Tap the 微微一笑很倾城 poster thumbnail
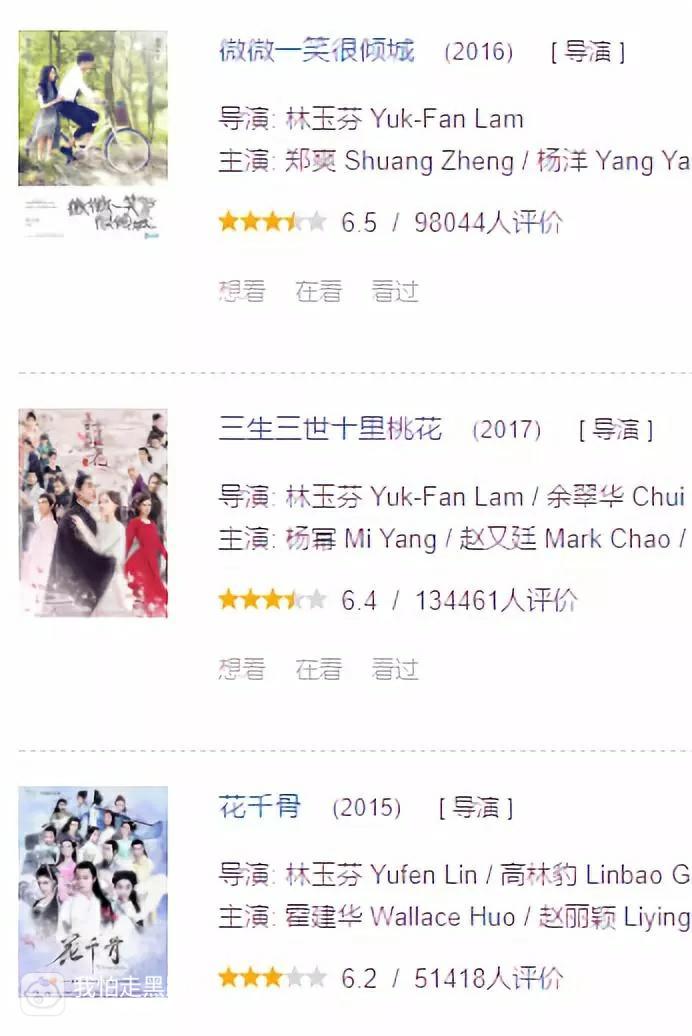The image size is (692, 1036). (93, 133)
